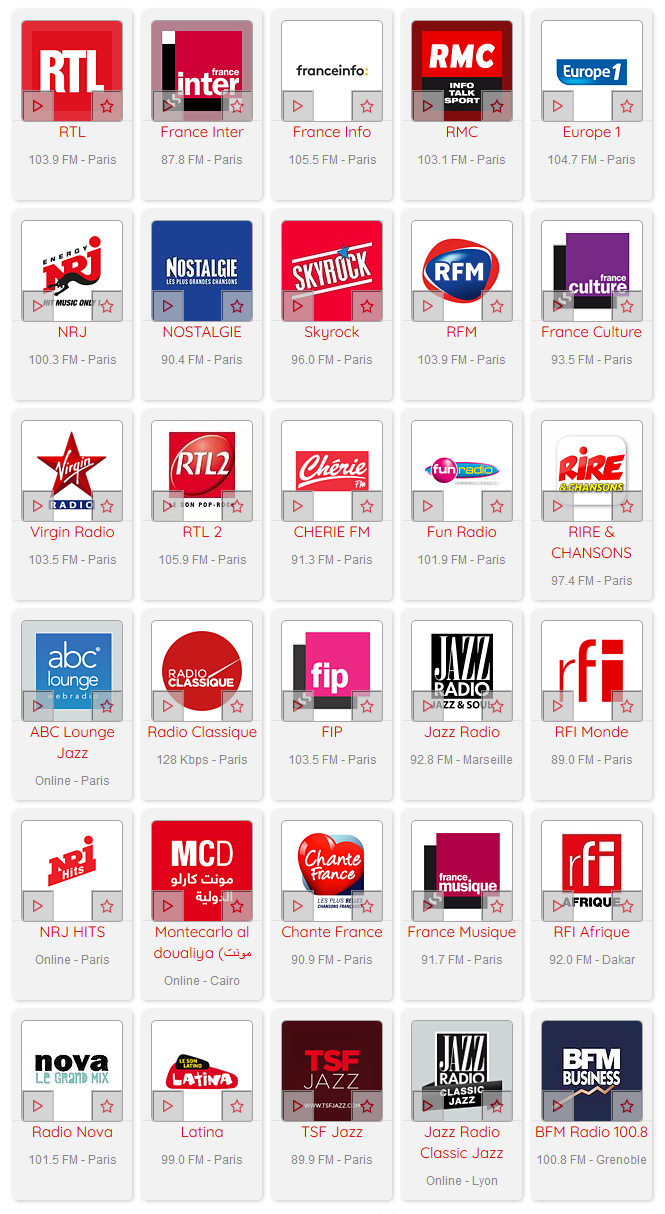This screenshot has width=665, height=1214.
Task: Open the CHERIE FM link
Action: pyautogui.click(x=332, y=532)
